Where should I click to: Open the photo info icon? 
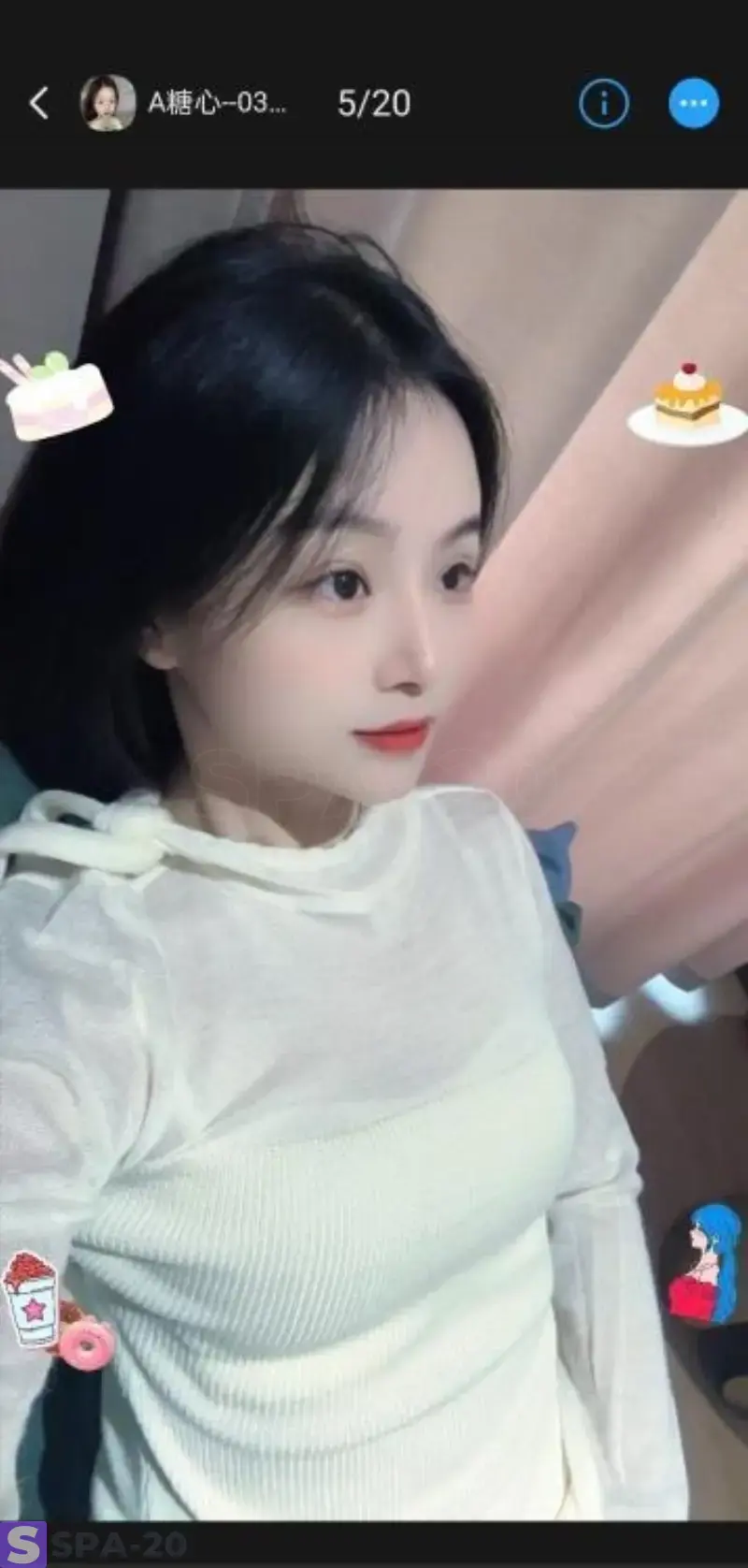click(x=603, y=103)
